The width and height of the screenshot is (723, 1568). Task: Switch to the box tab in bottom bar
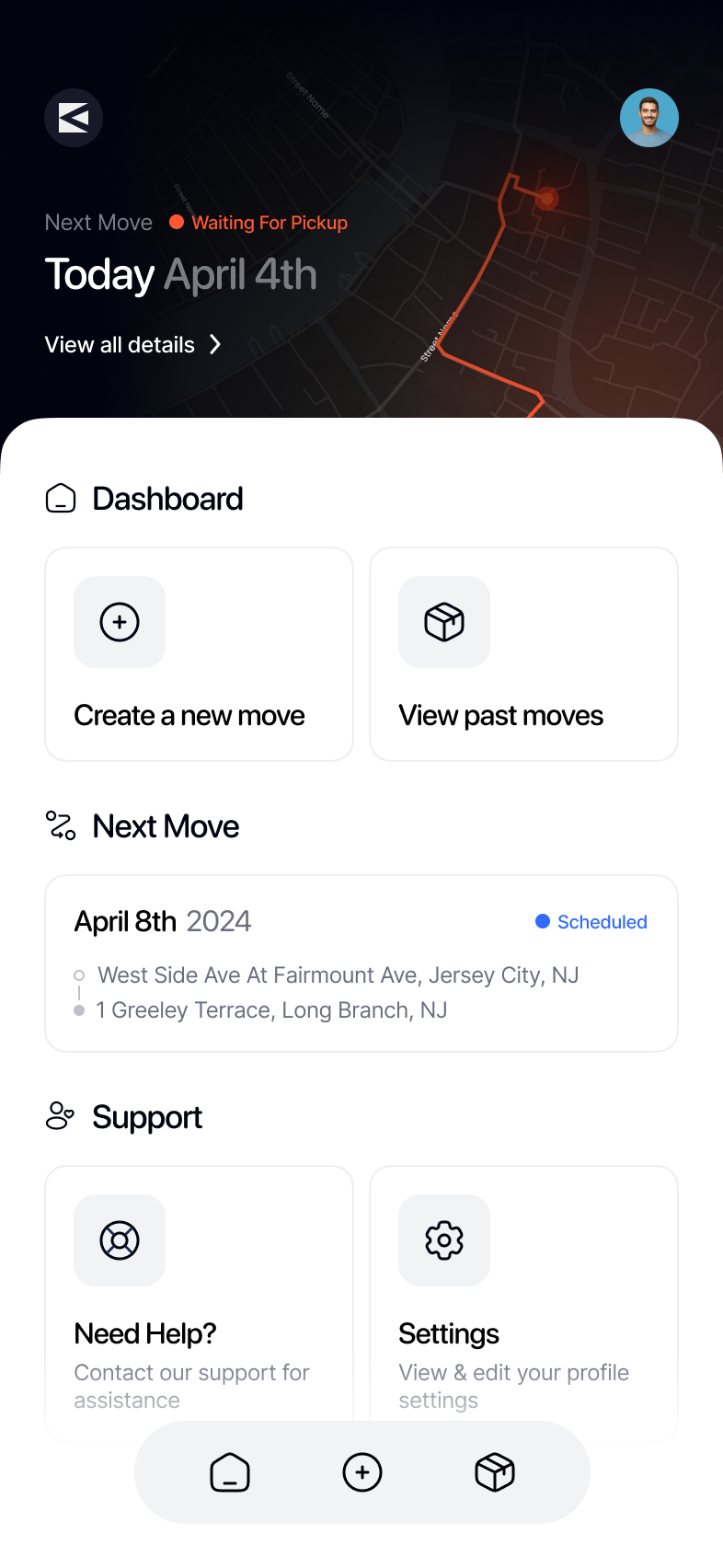(x=495, y=1472)
